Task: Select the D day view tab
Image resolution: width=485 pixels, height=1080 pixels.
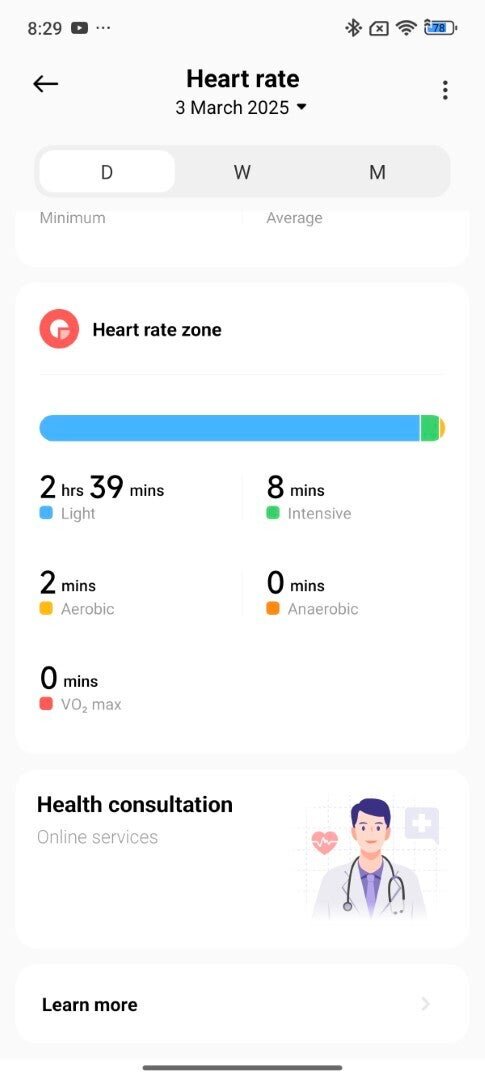Action: click(x=107, y=172)
